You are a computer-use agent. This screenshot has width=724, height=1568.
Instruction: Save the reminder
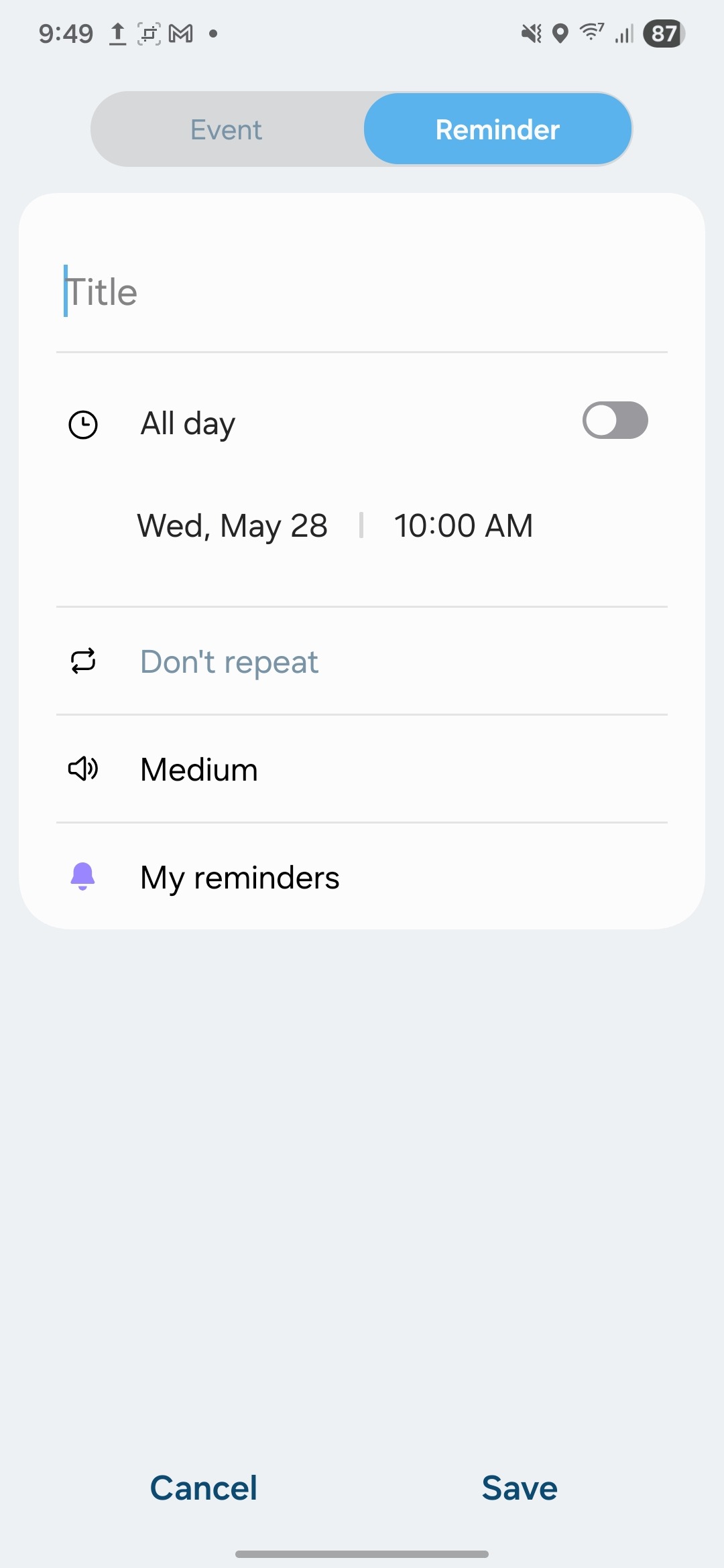click(x=520, y=1488)
